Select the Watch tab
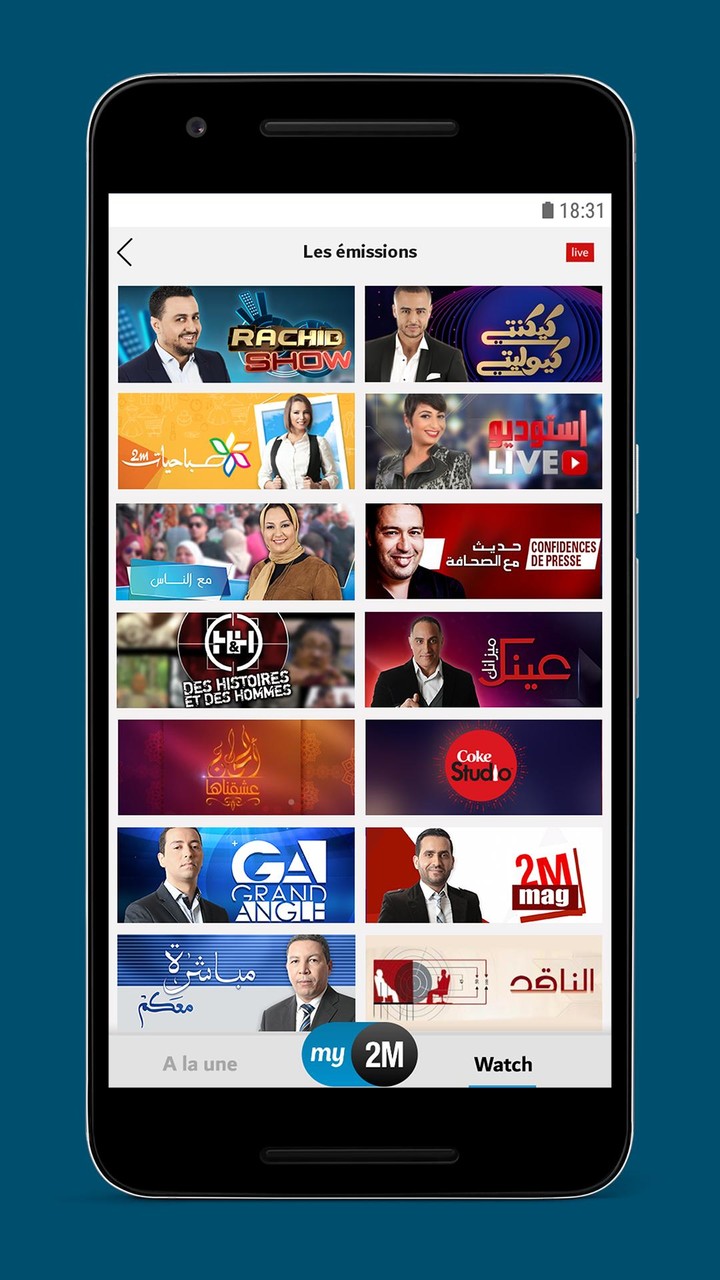The width and height of the screenshot is (720, 1280). point(502,1064)
